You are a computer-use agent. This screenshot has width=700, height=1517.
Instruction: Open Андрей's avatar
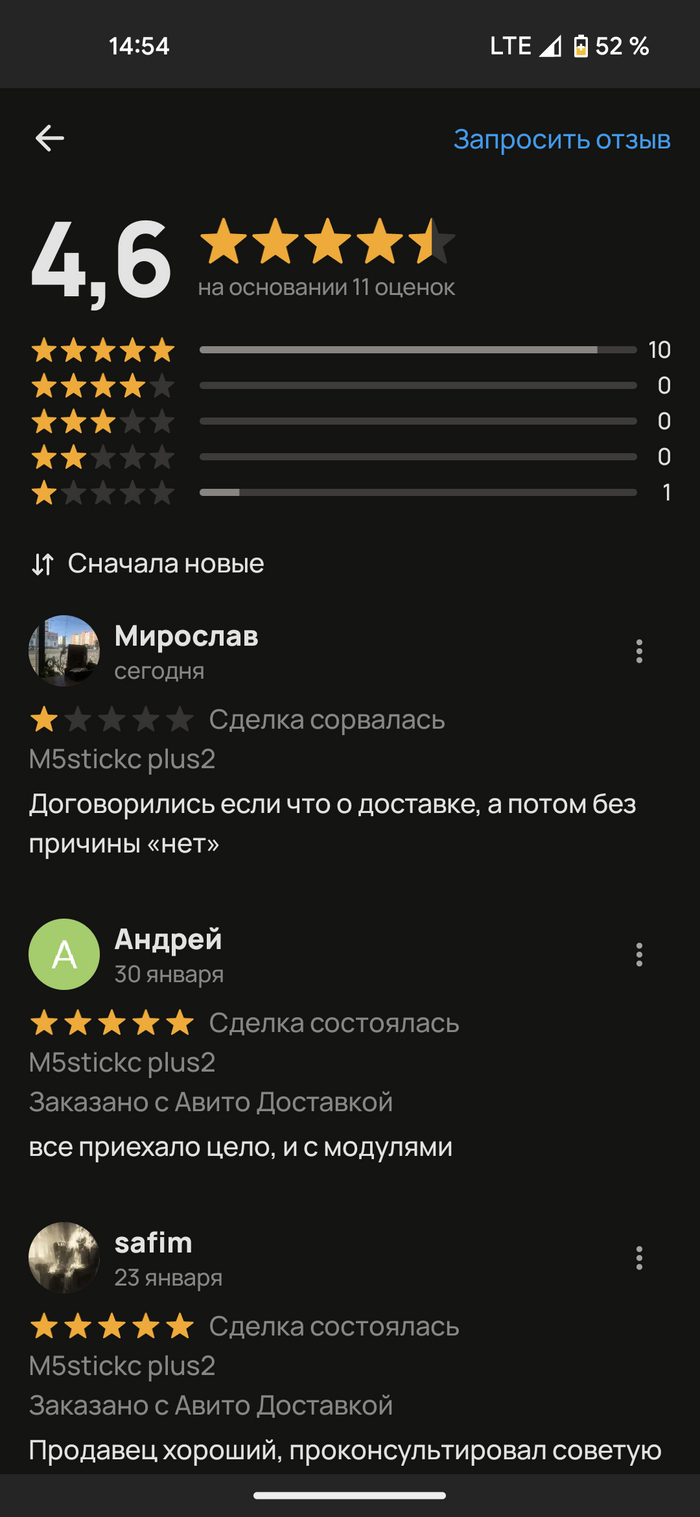64,954
